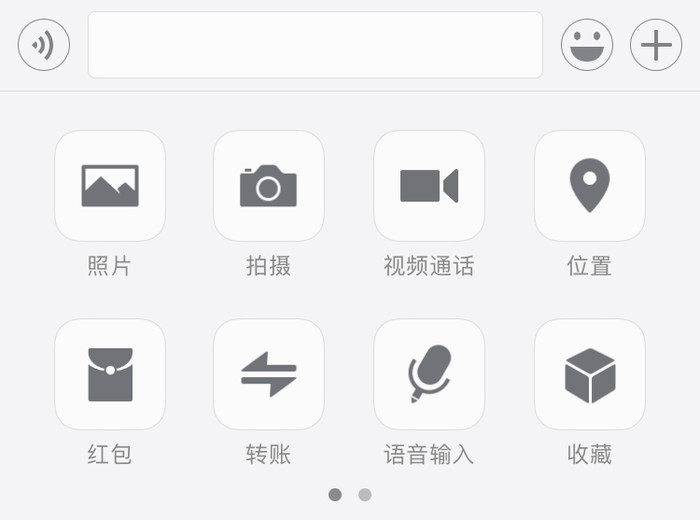The width and height of the screenshot is (700, 520).
Task: Share your location with 位置
Action: (589, 186)
